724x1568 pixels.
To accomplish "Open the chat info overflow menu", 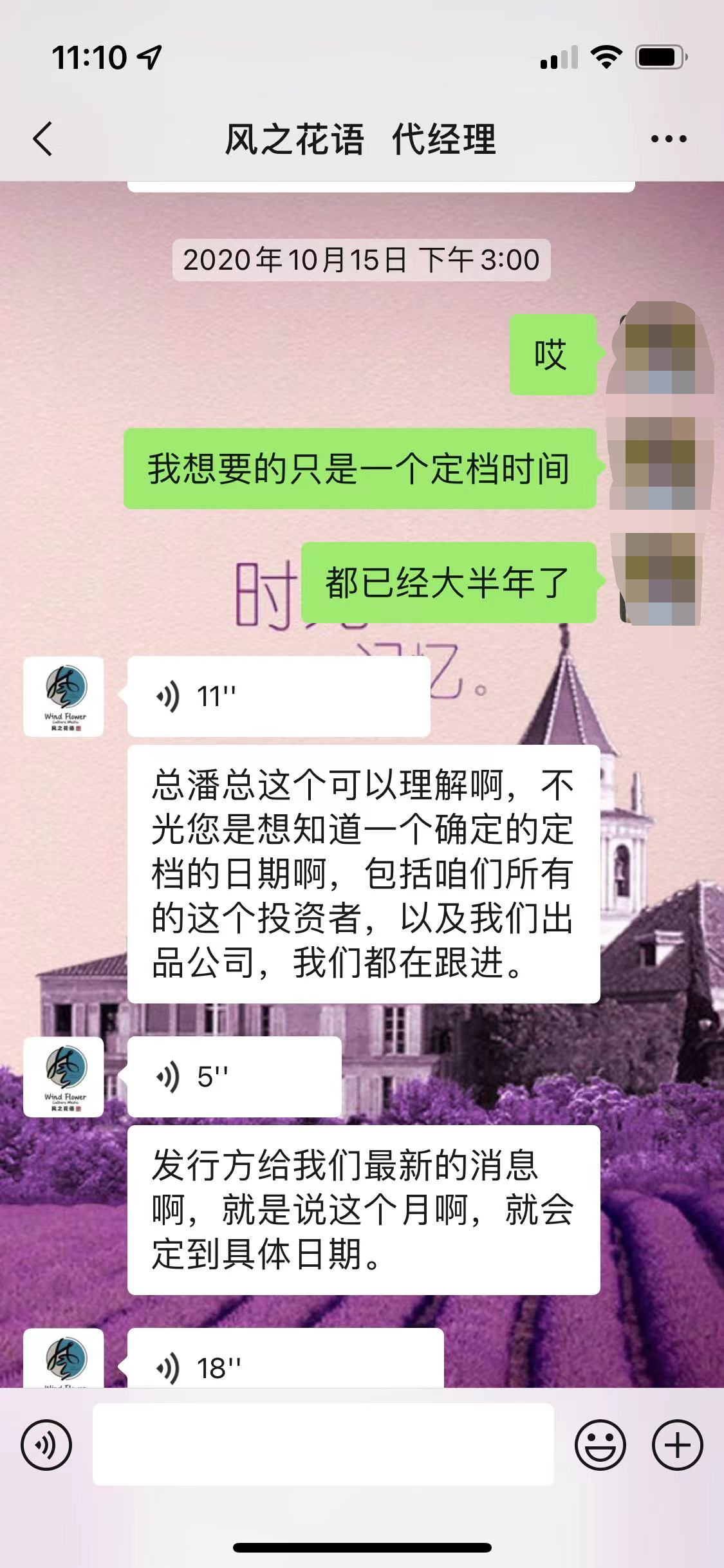I will pos(669,139).
